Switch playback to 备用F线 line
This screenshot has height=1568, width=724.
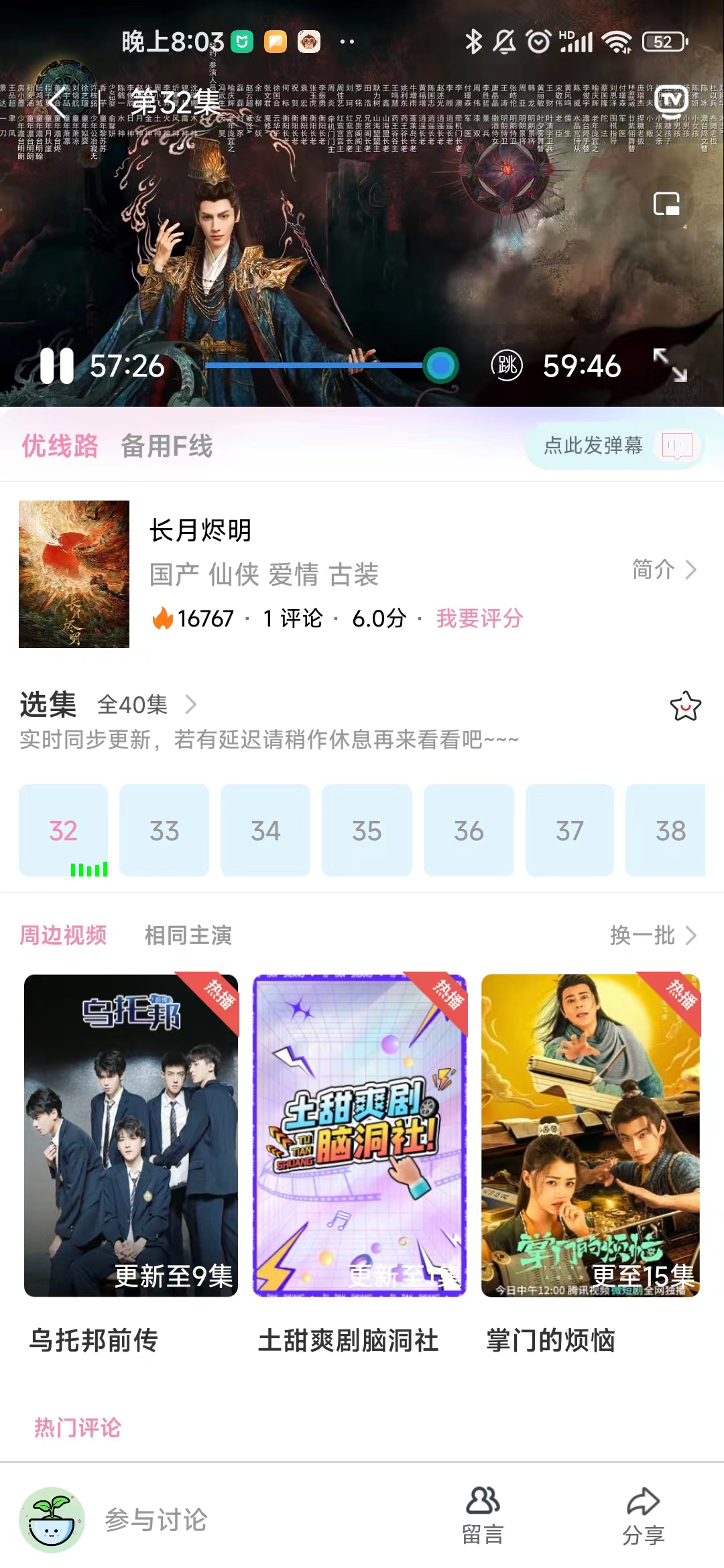(167, 446)
